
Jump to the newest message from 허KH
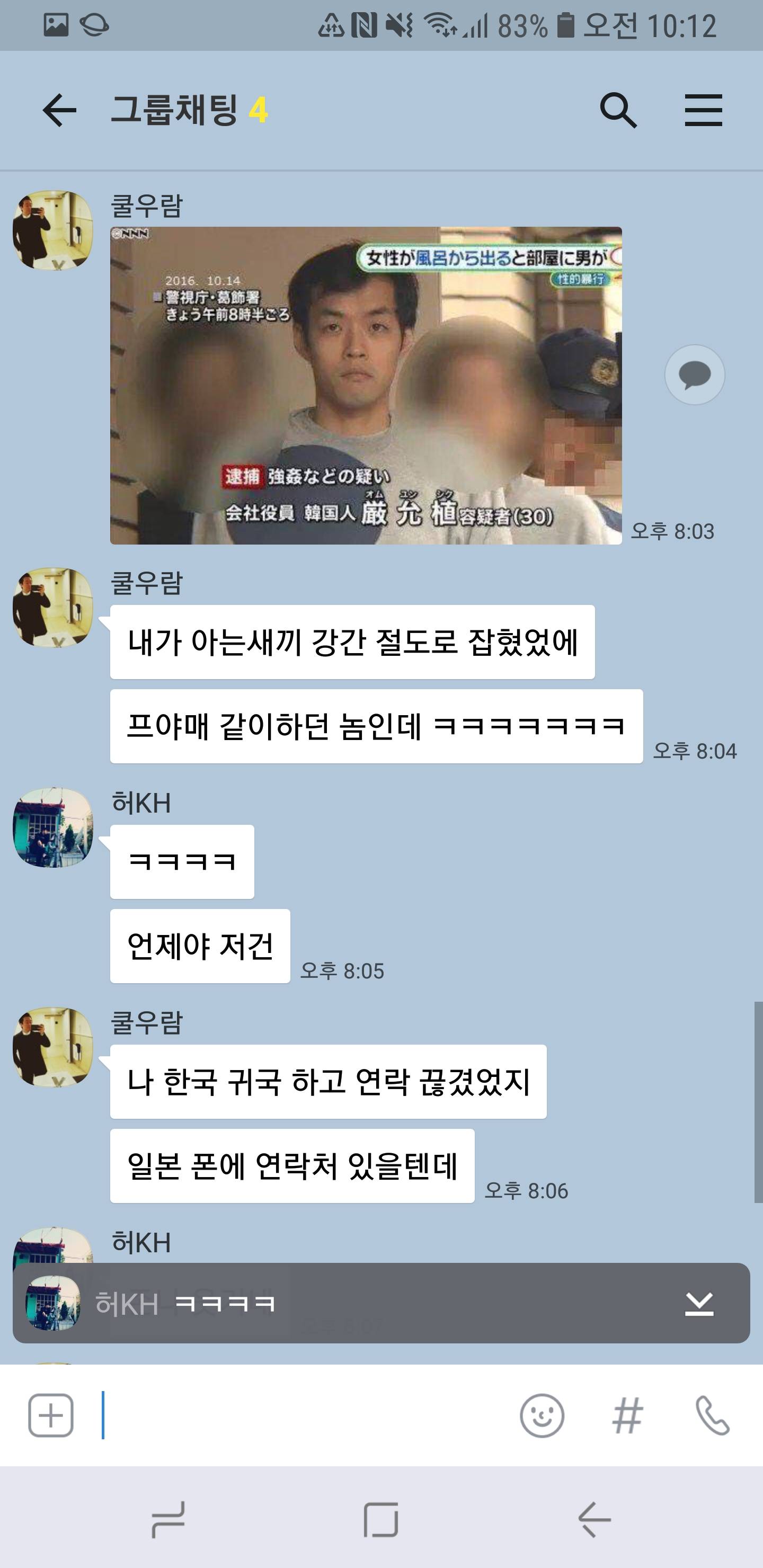tap(698, 1303)
